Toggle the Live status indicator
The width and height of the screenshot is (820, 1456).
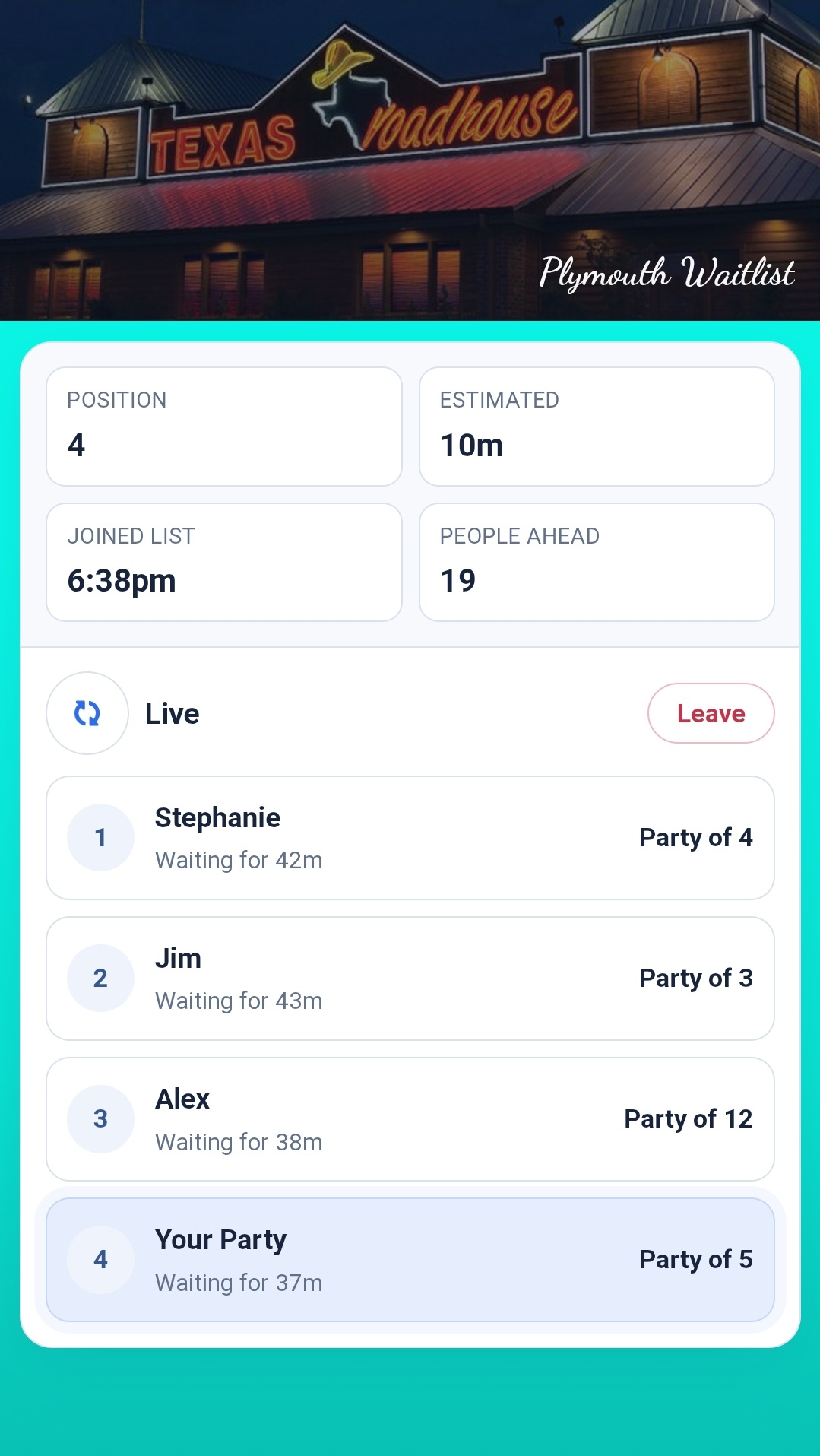click(x=171, y=713)
